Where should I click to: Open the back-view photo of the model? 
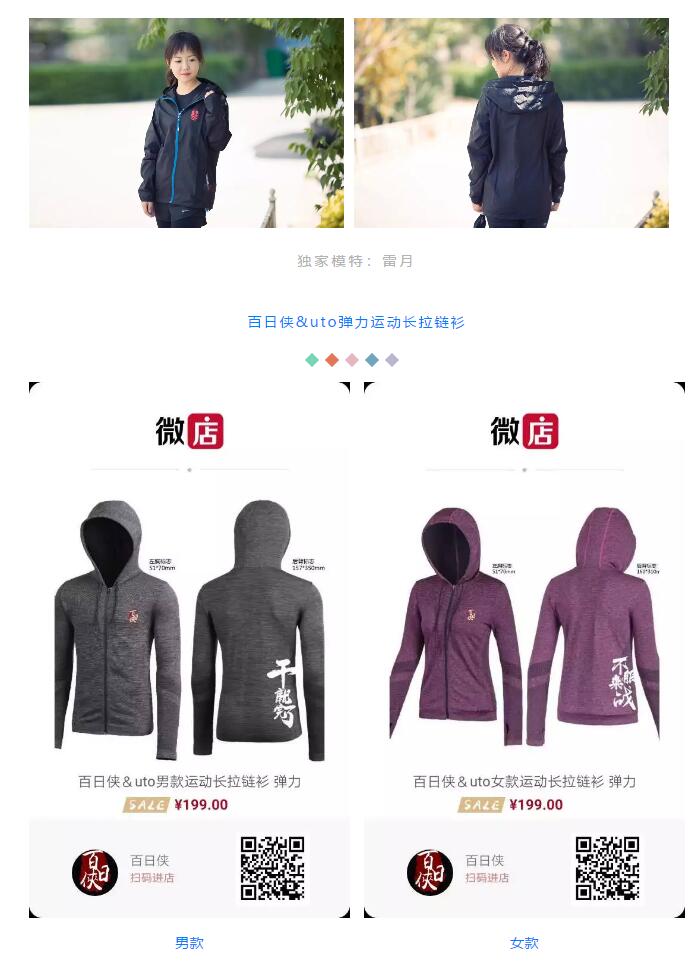511,123
